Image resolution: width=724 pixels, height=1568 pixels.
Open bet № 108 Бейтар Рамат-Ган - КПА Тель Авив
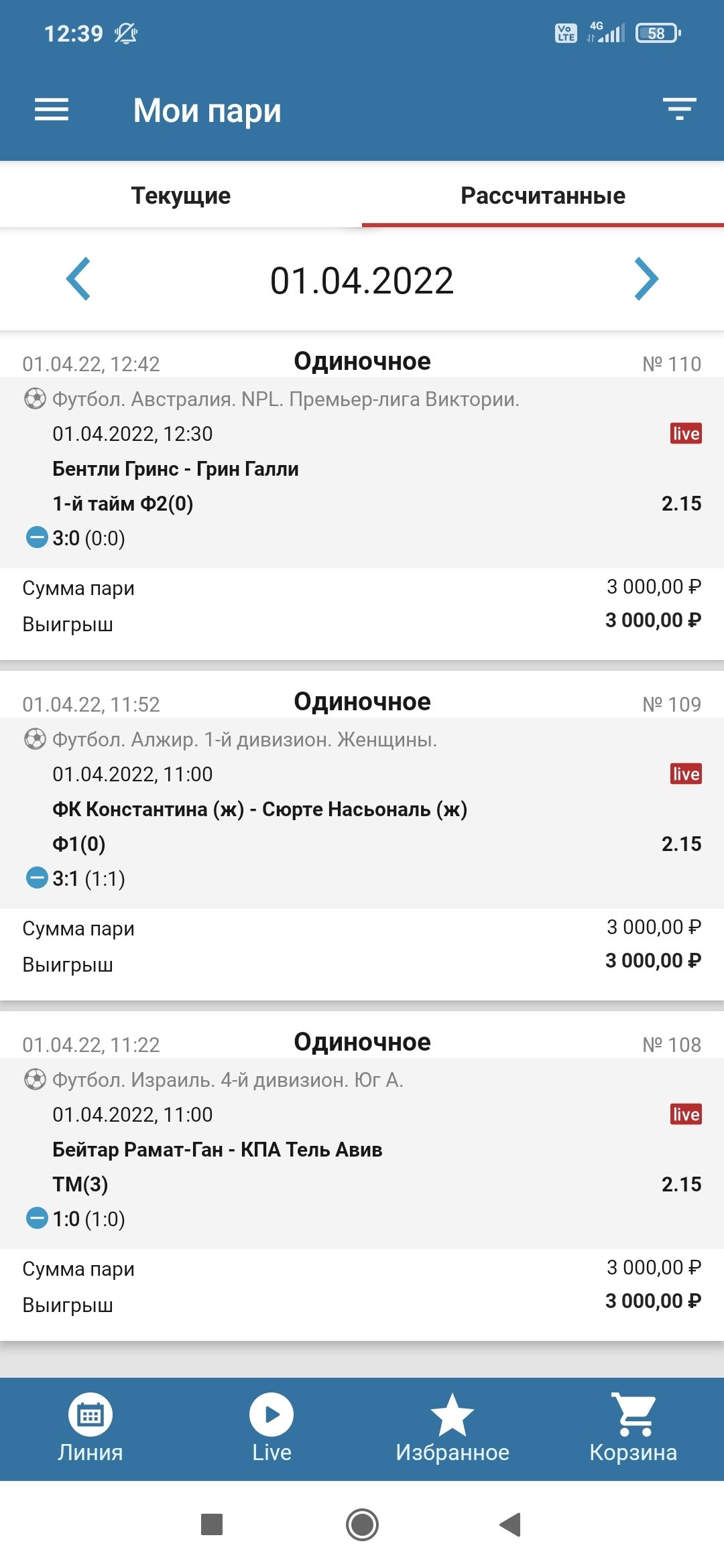362,1150
